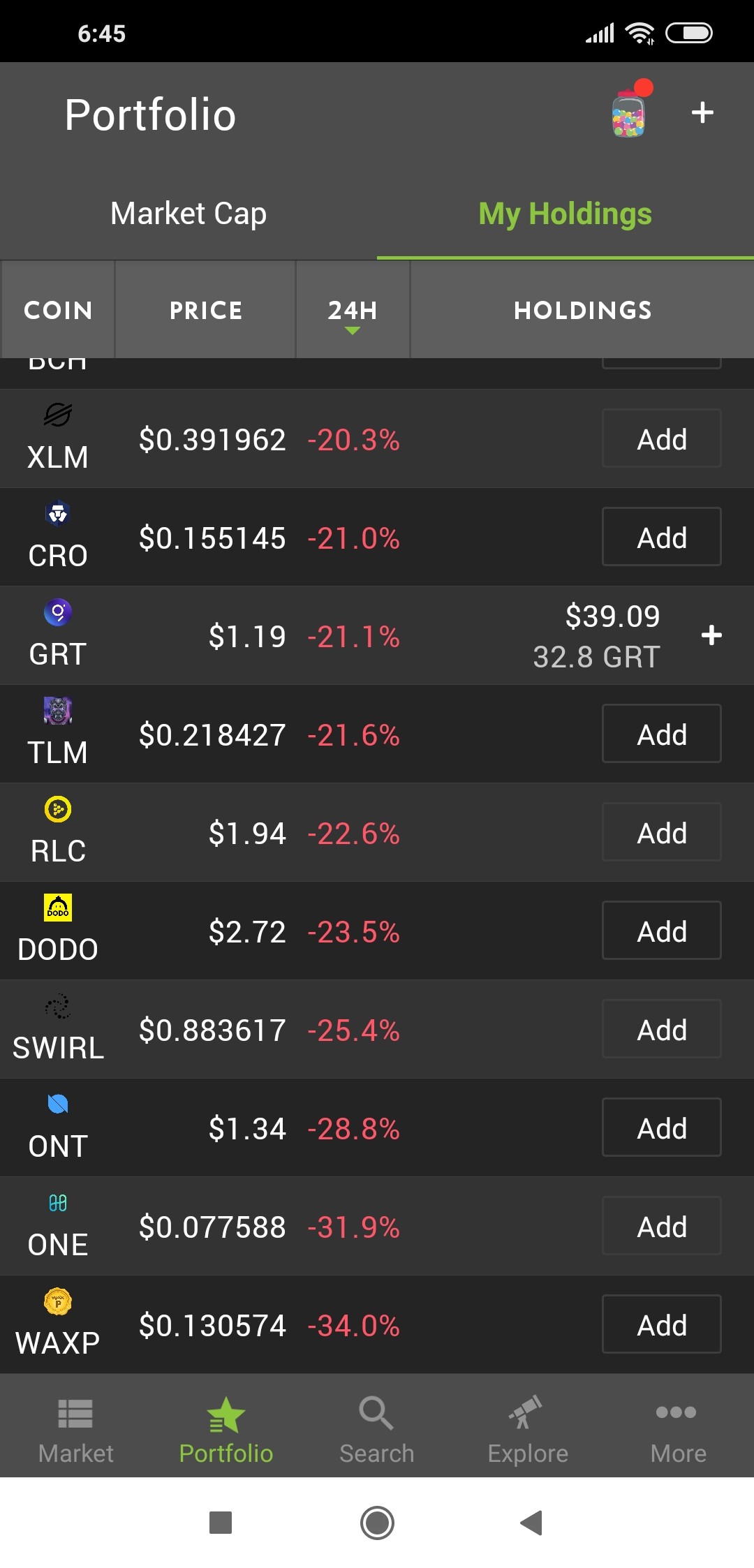Add holdings for XLM
This screenshot has width=754, height=1568.
[x=662, y=438]
